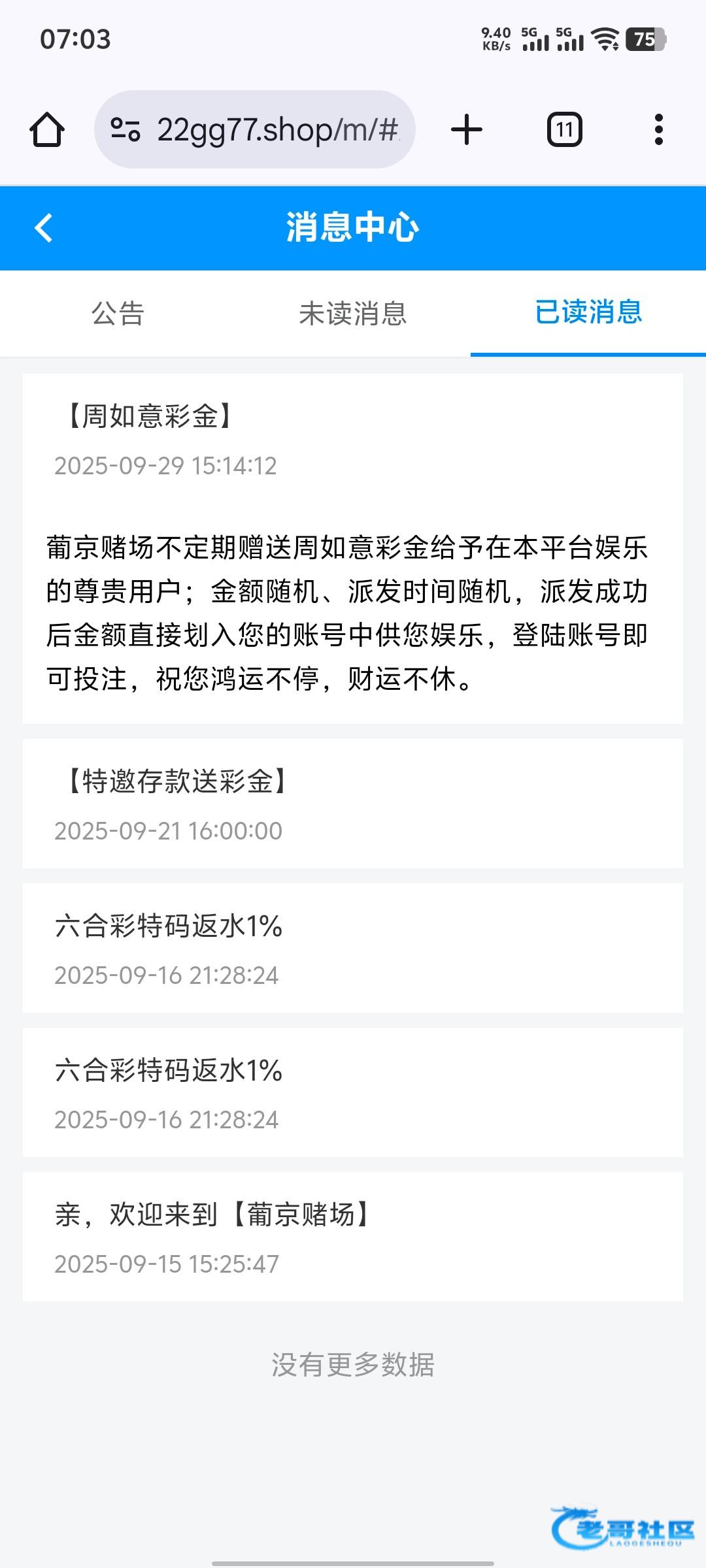
Task: Switch to the 未读消息 tab
Action: (x=353, y=314)
